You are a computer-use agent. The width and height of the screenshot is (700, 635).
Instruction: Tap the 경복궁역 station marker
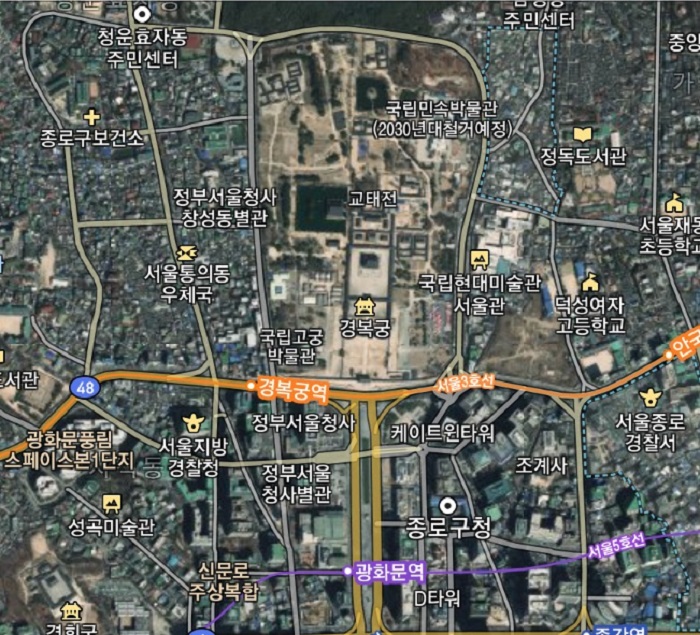tap(251, 384)
